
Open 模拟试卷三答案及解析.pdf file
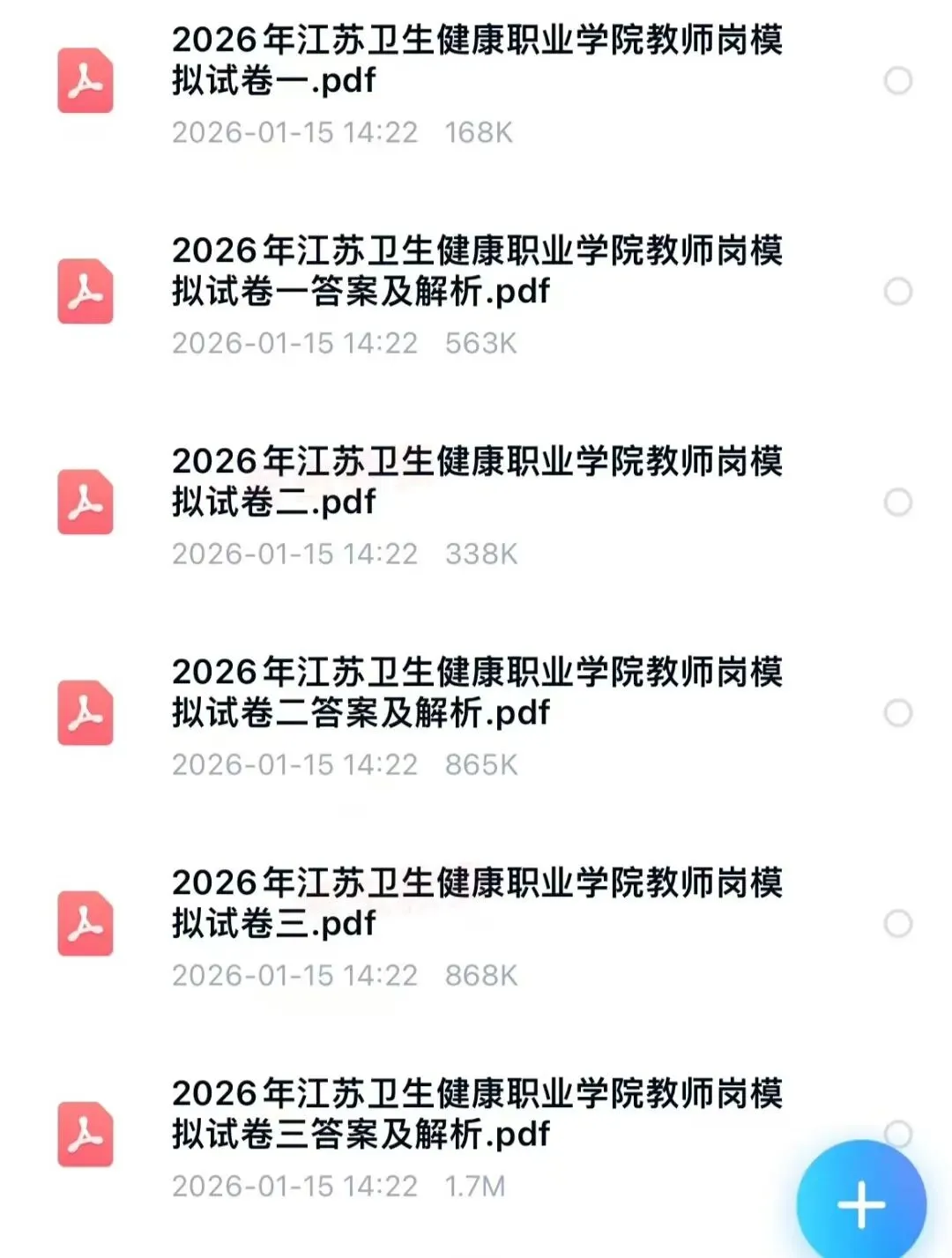tap(476, 1113)
